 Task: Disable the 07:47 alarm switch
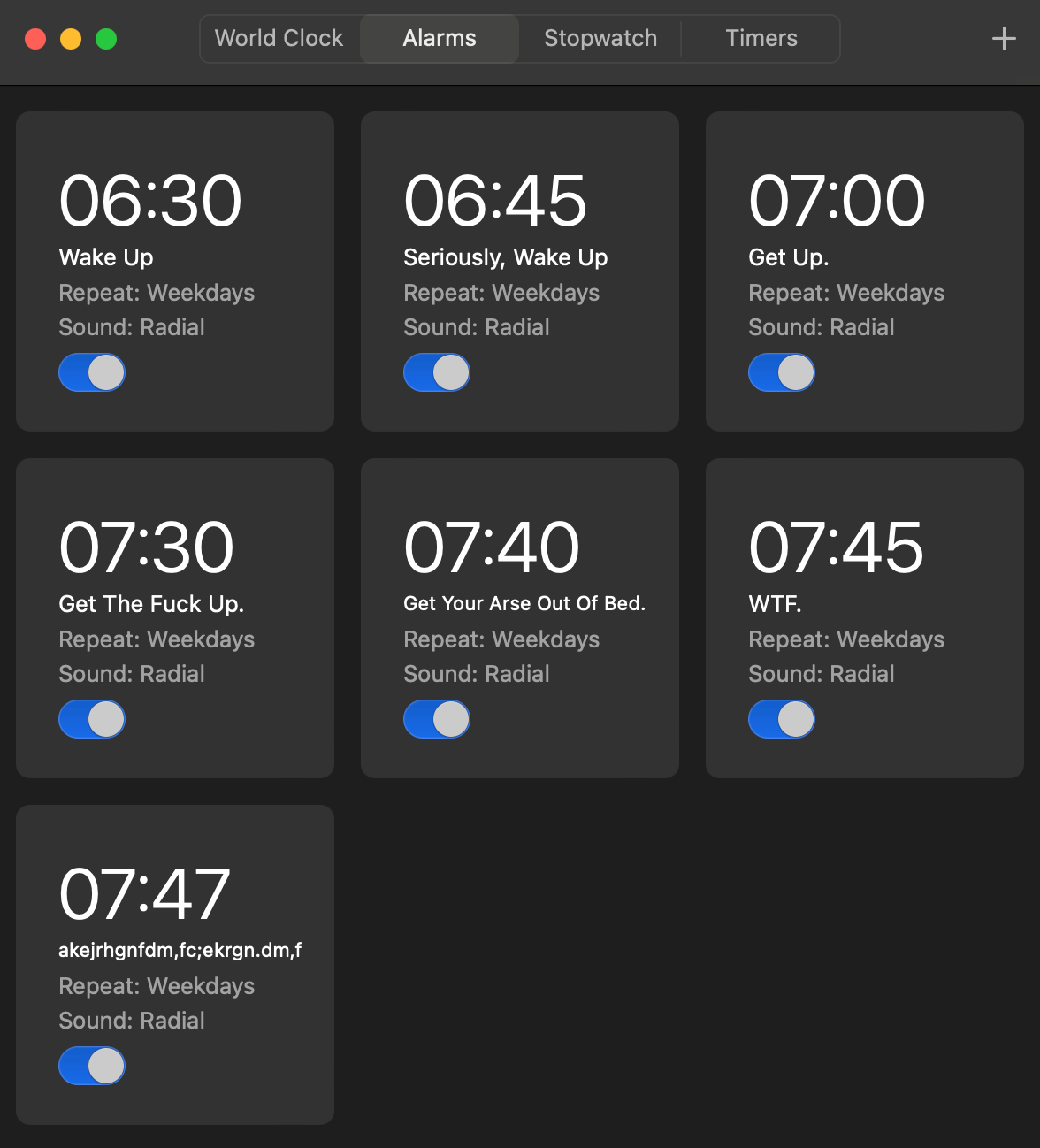pos(92,1066)
